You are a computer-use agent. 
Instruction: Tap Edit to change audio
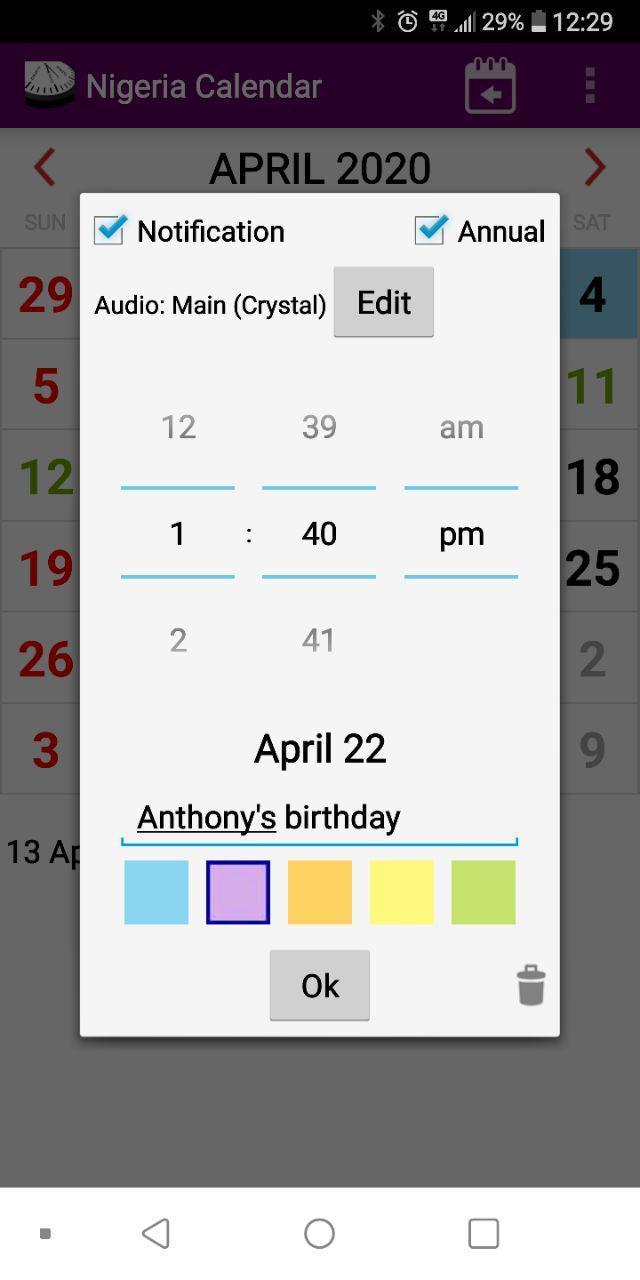(x=383, y=302)
